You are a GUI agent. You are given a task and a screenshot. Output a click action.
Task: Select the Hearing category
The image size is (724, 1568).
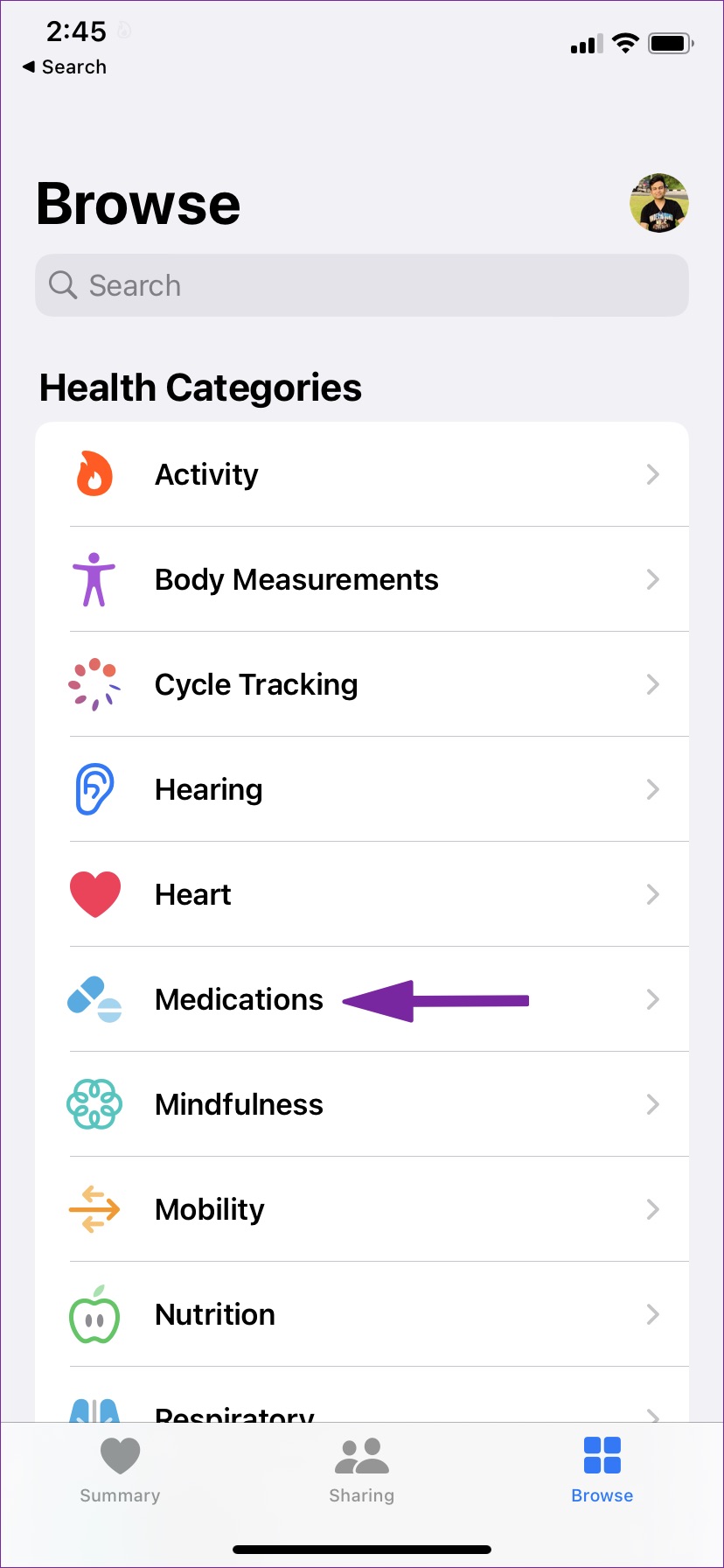[x=362, y=789]
